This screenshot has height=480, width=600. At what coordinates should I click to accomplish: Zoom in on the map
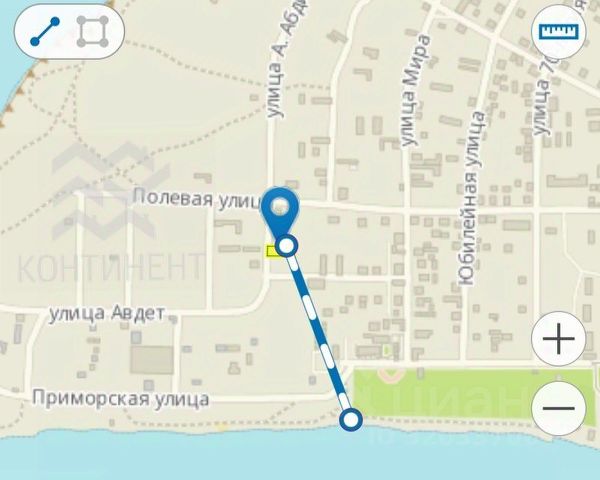coord(558,342)
